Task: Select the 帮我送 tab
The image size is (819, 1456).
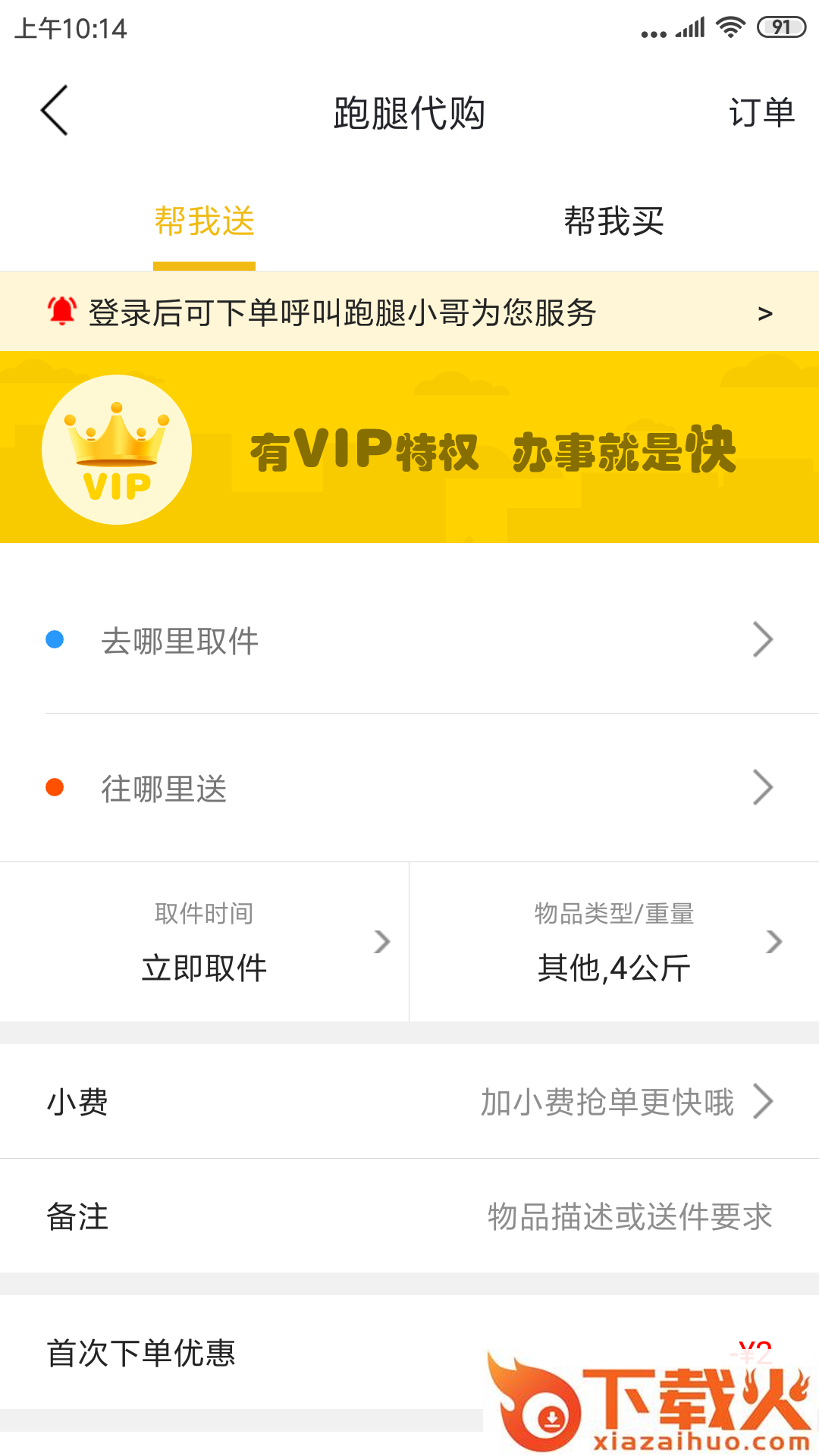Action: click(205, 222)
